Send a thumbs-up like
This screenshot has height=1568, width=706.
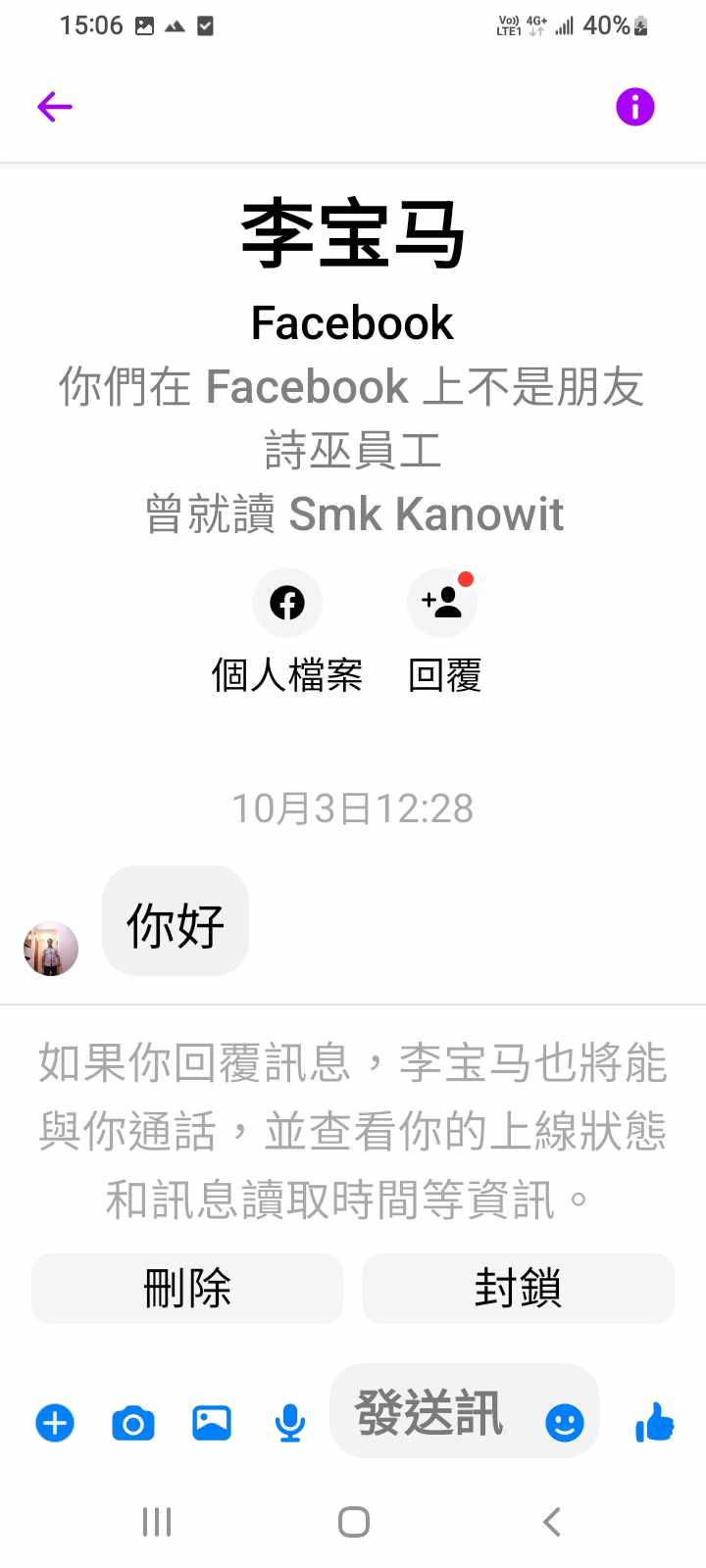coord(655,1422)
